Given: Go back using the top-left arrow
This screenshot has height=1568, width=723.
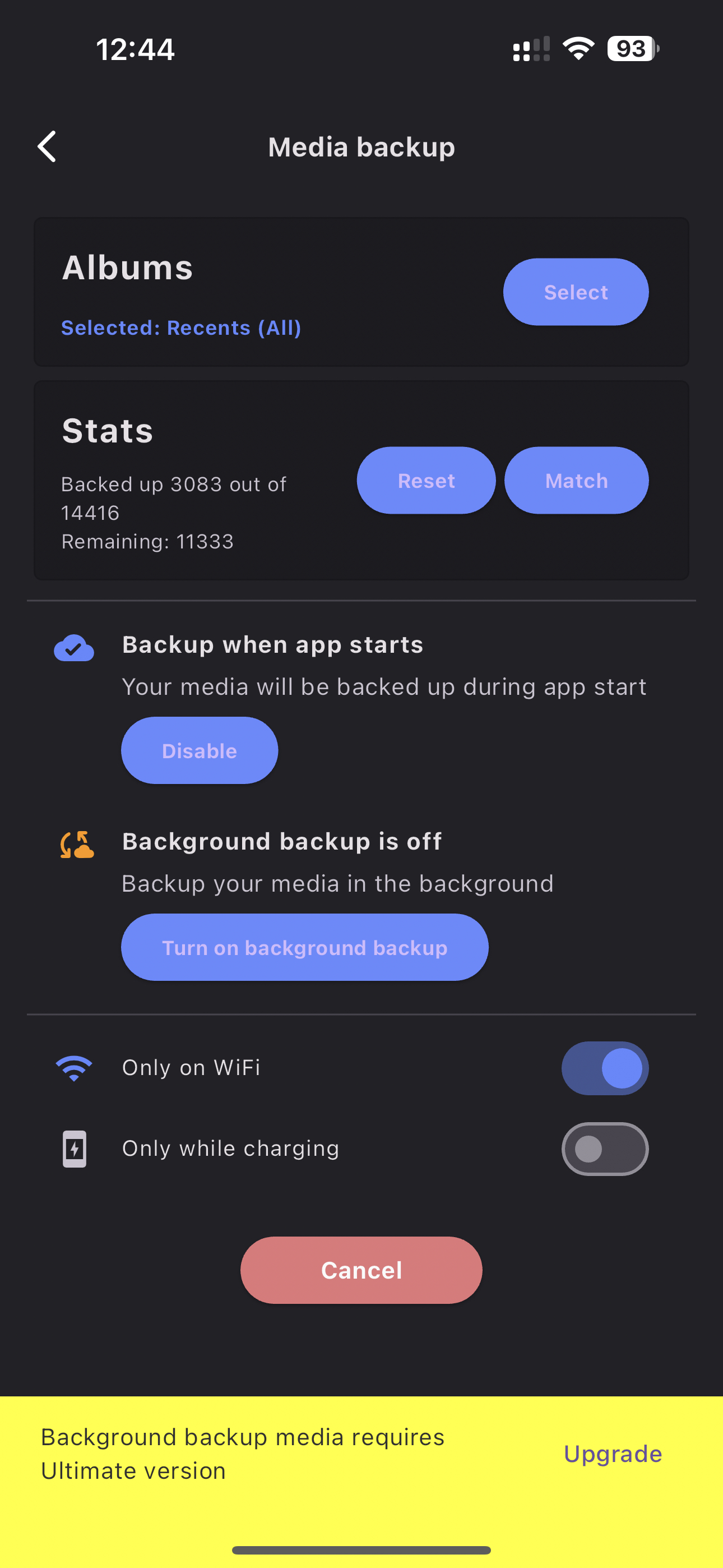Looking at the screenshot, I should point(47,147).
